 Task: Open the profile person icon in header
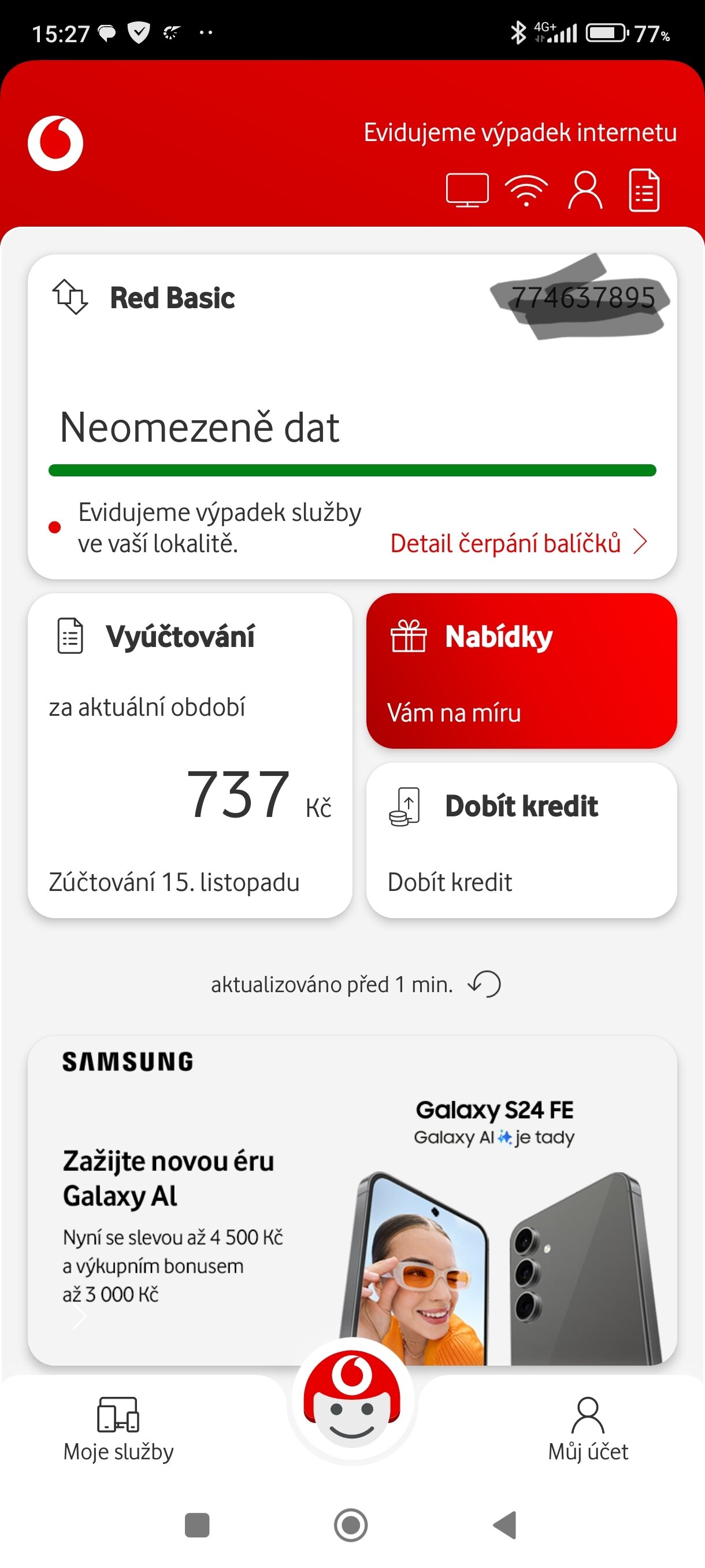(x=585, y=190)
